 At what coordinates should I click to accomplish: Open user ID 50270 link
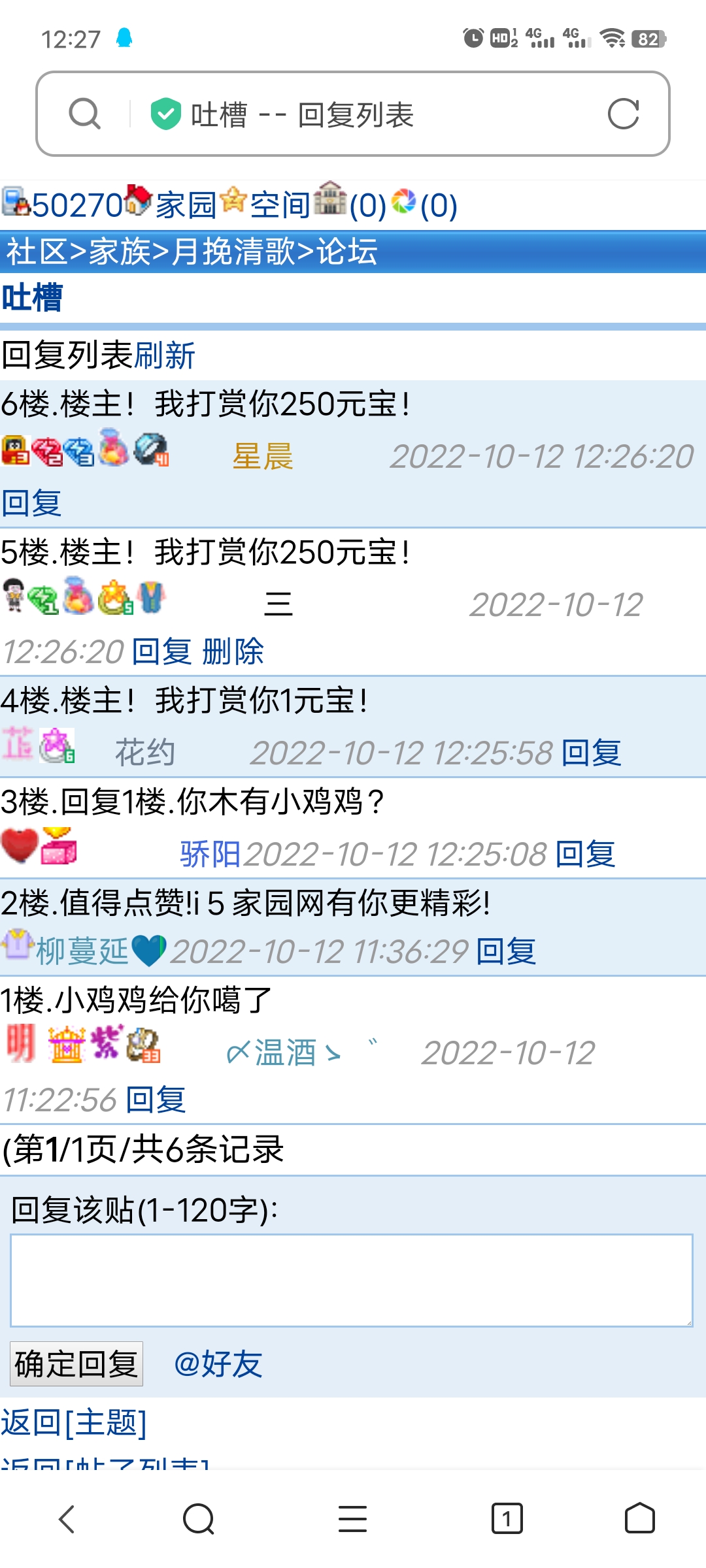76,205
